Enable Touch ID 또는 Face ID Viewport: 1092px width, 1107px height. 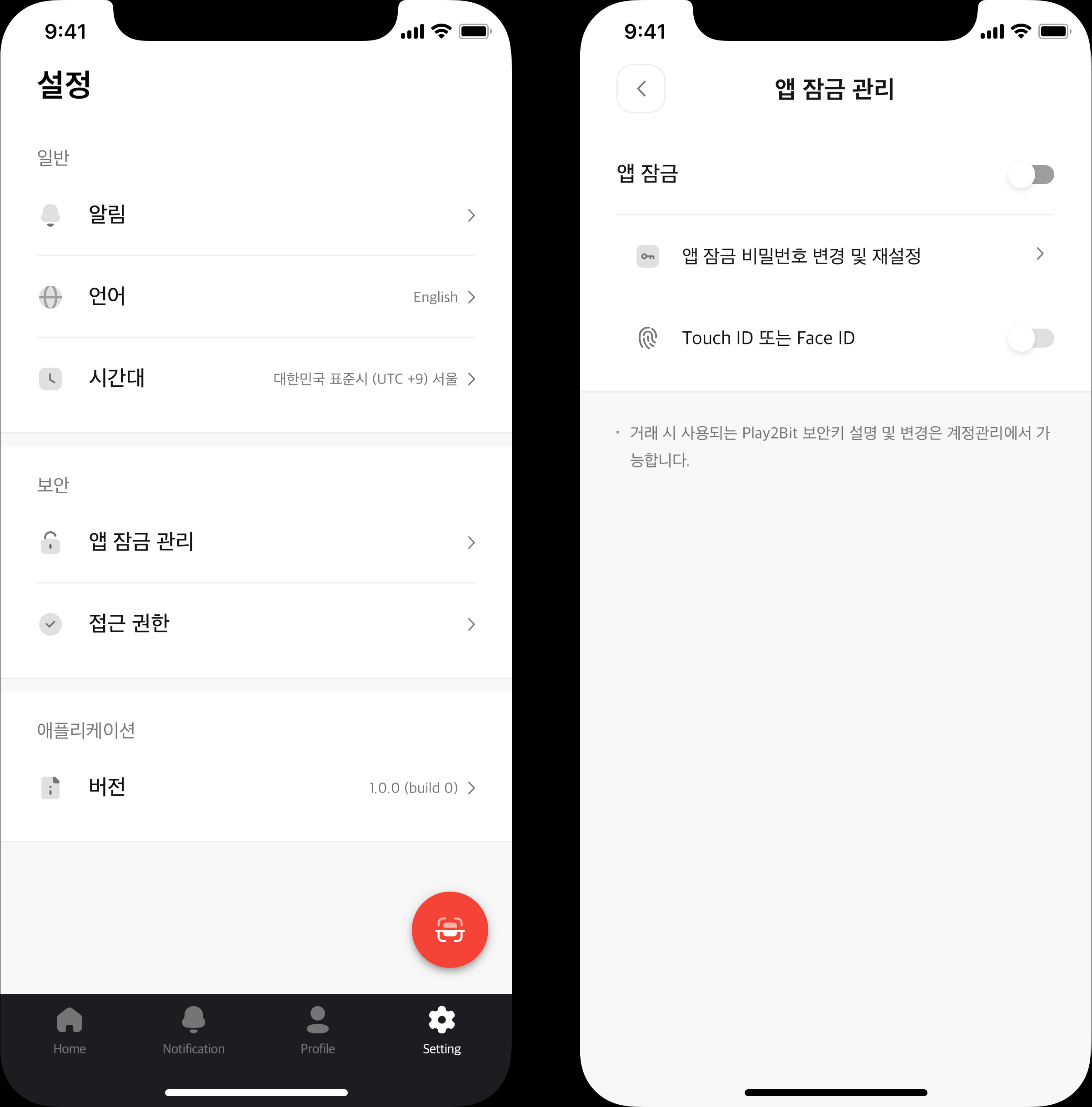[x=1031, y=338]
